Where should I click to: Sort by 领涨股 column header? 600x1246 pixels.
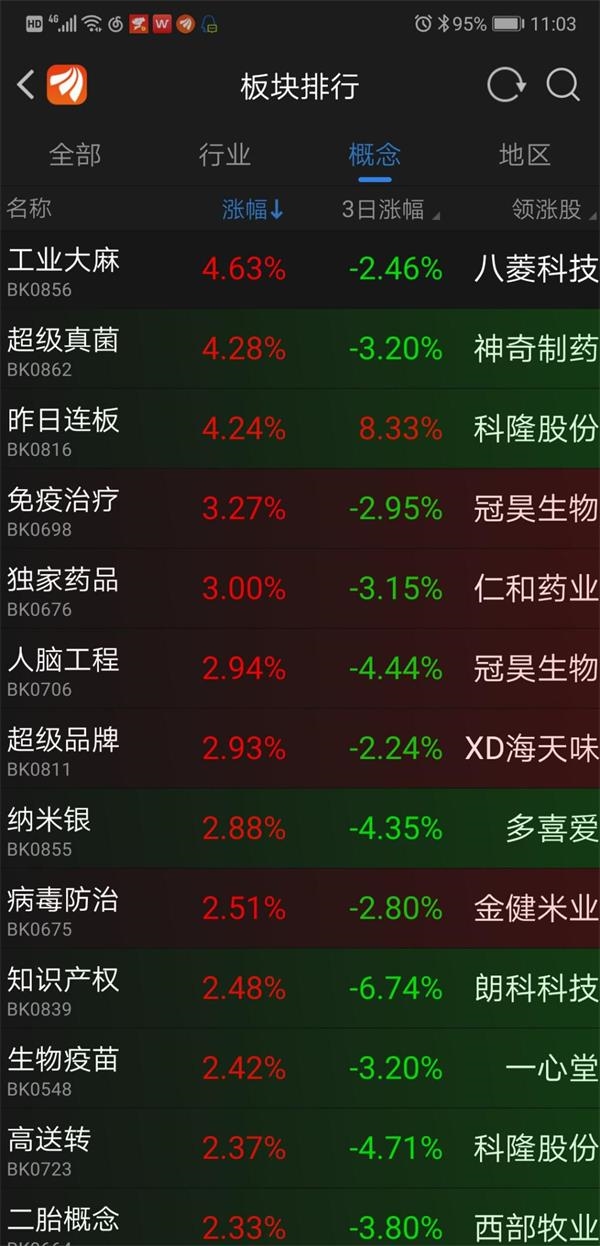548,209
